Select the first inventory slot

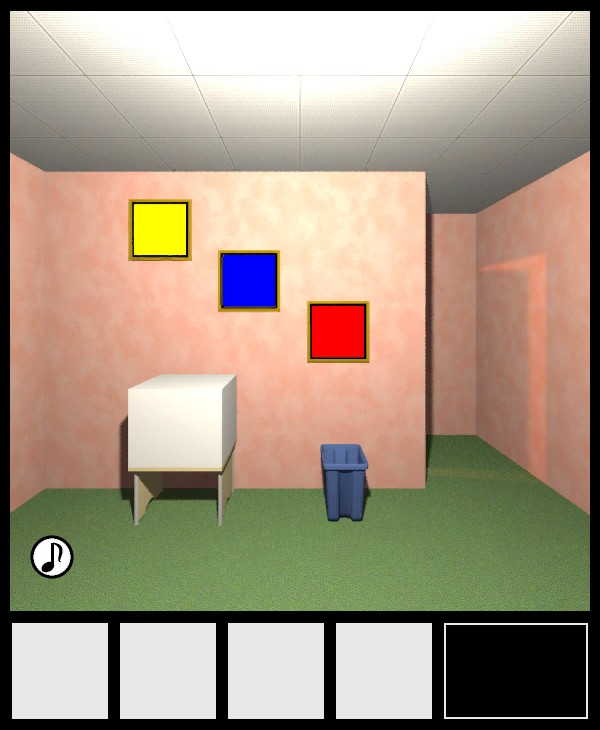60,671
